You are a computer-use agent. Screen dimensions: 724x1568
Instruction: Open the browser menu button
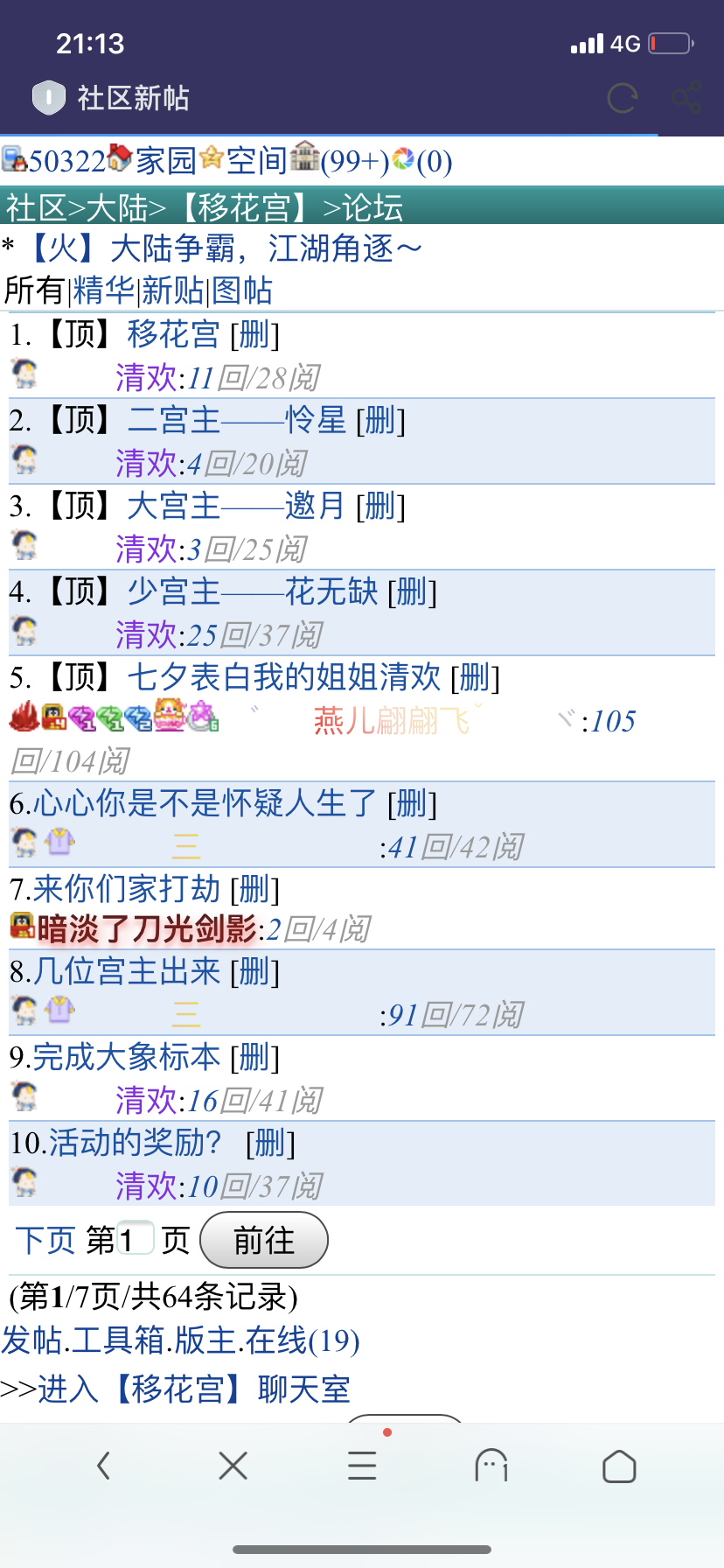[x=361, y=1466]
